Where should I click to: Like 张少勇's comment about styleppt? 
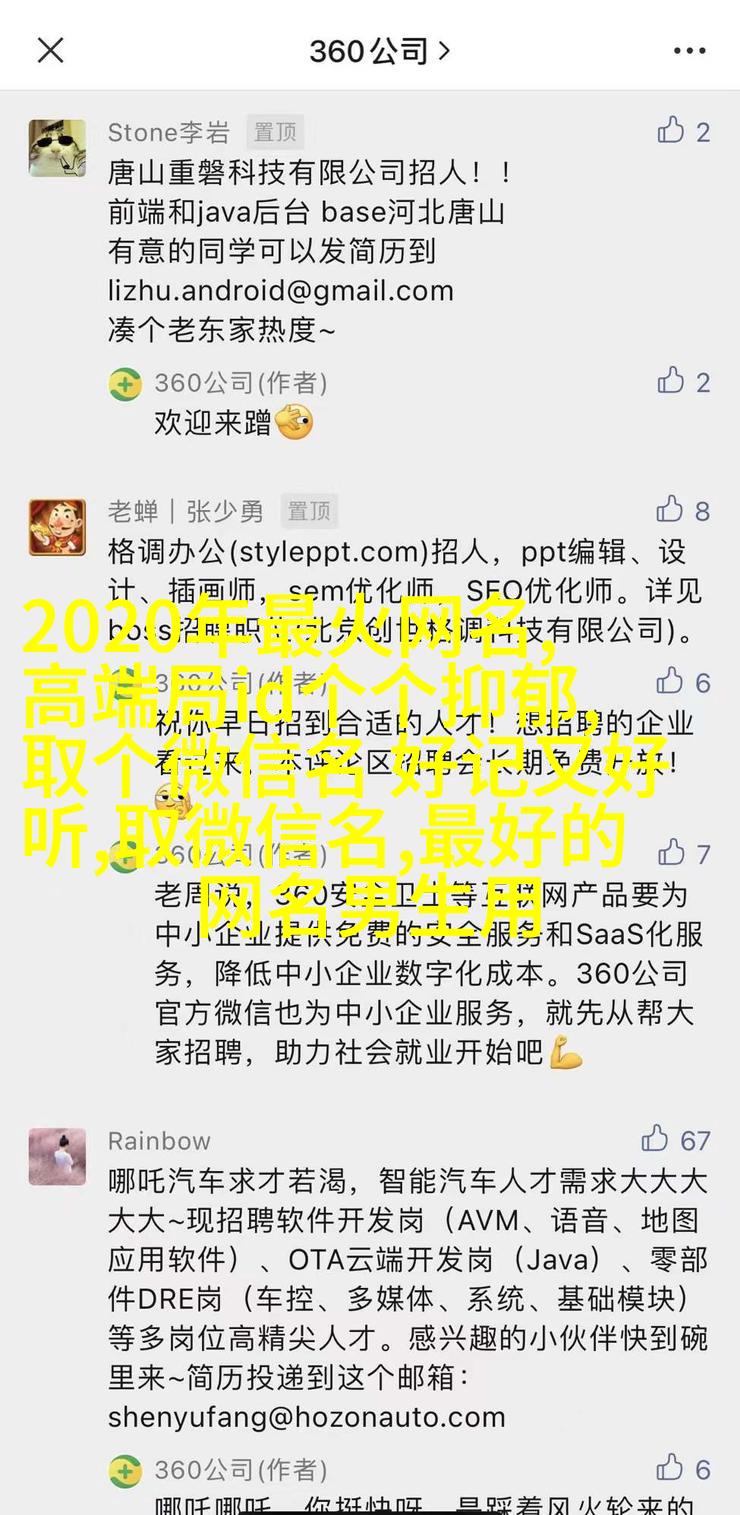pos(683,510)
